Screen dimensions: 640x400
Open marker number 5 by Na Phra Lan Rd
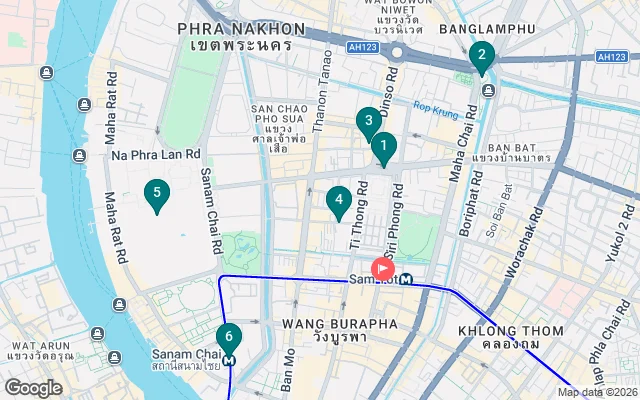[155, 195]
